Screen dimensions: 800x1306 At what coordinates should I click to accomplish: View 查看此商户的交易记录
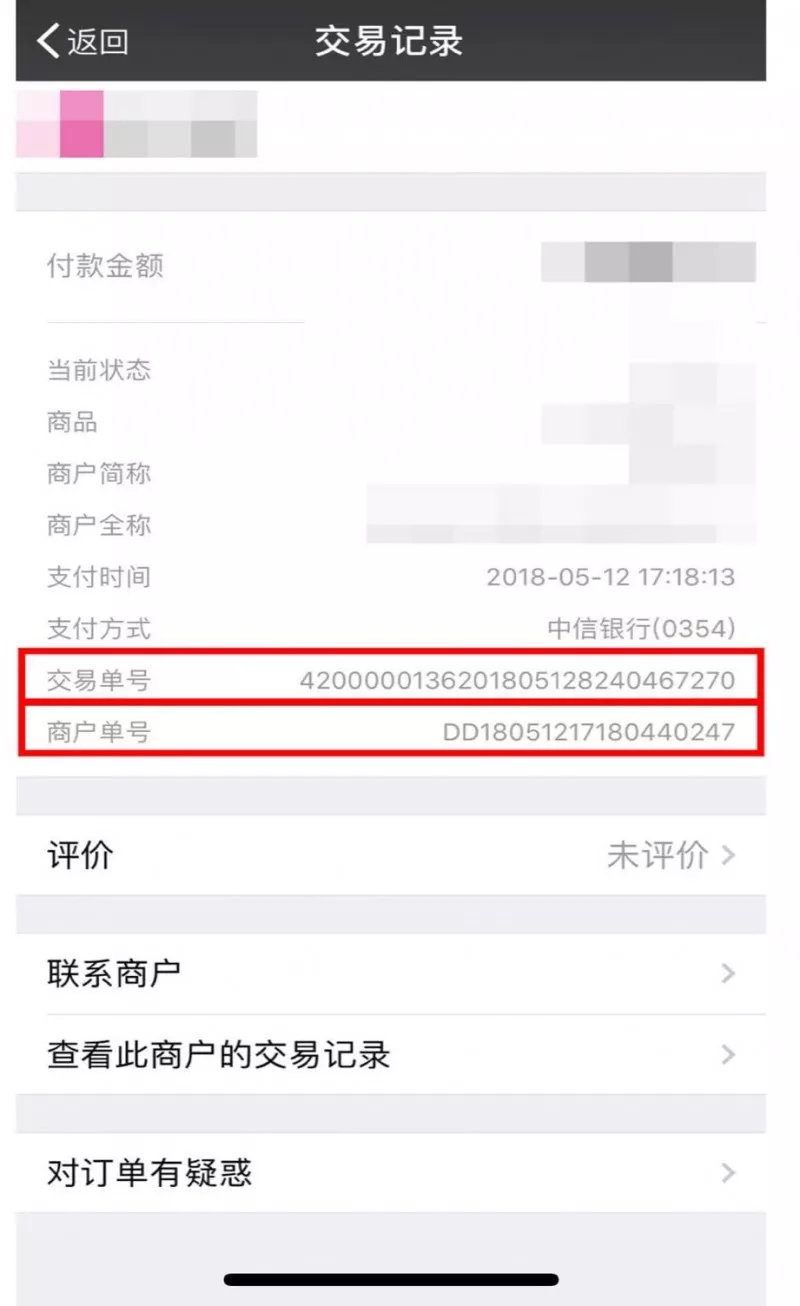[391, 1054]
